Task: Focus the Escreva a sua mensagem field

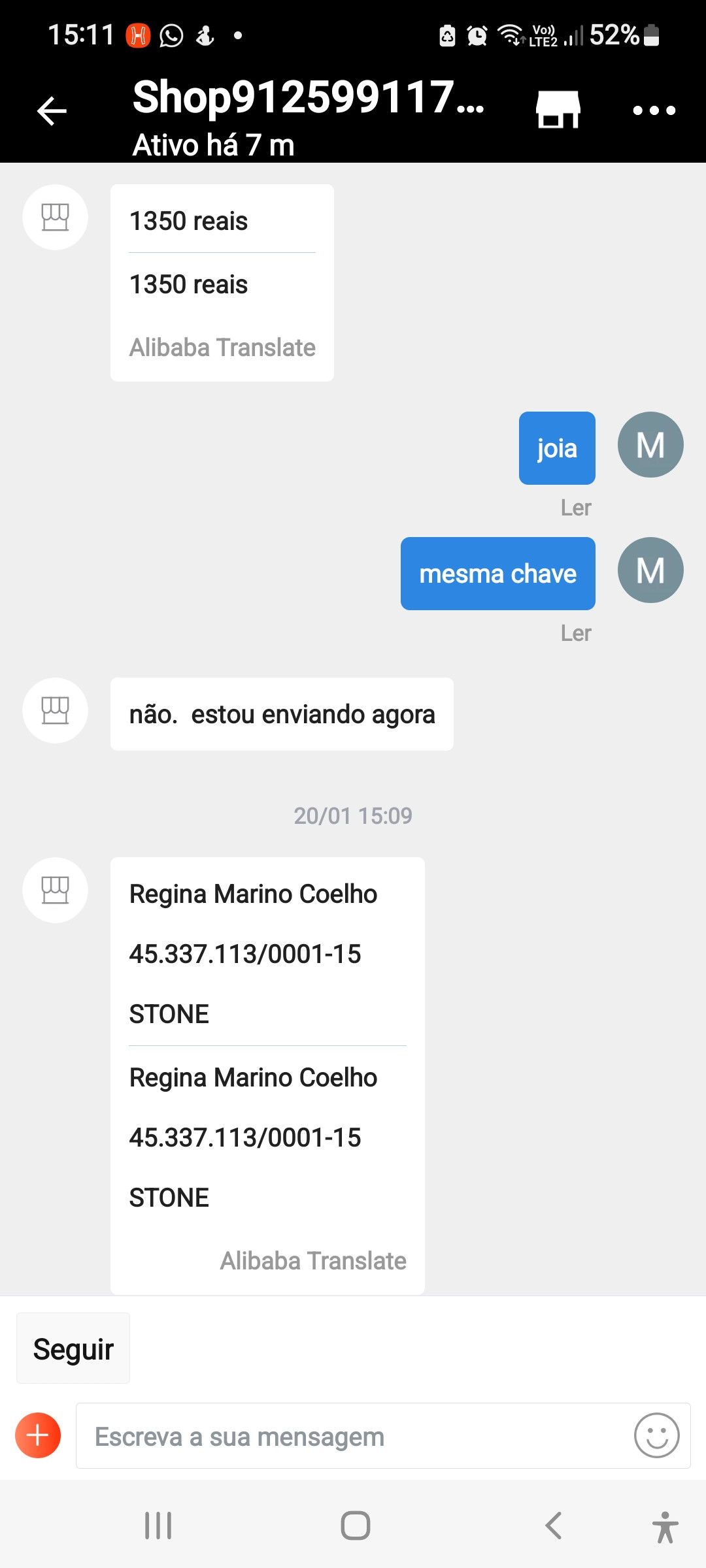Action: coord(353,1437)
